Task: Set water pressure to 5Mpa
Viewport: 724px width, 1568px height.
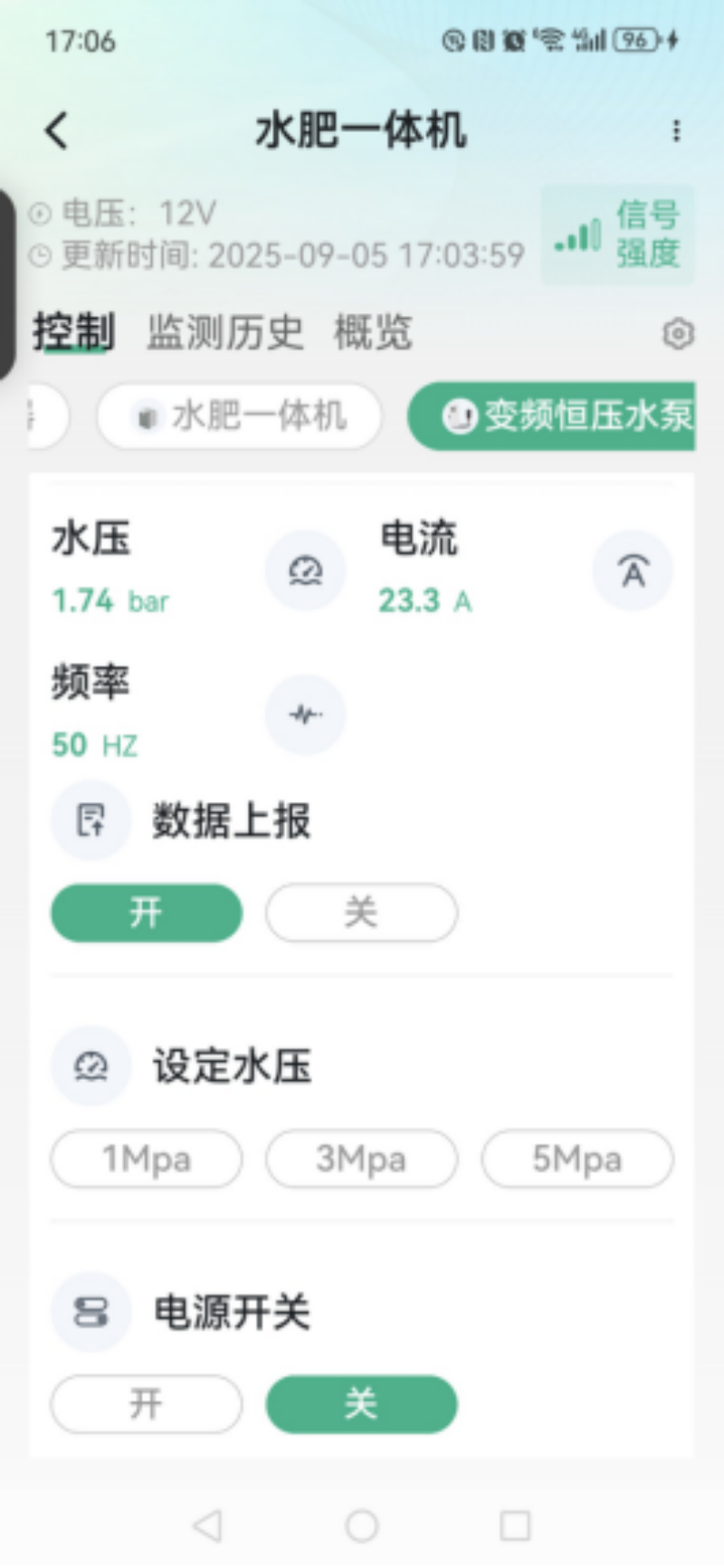Action: [x=577, y=1158]
